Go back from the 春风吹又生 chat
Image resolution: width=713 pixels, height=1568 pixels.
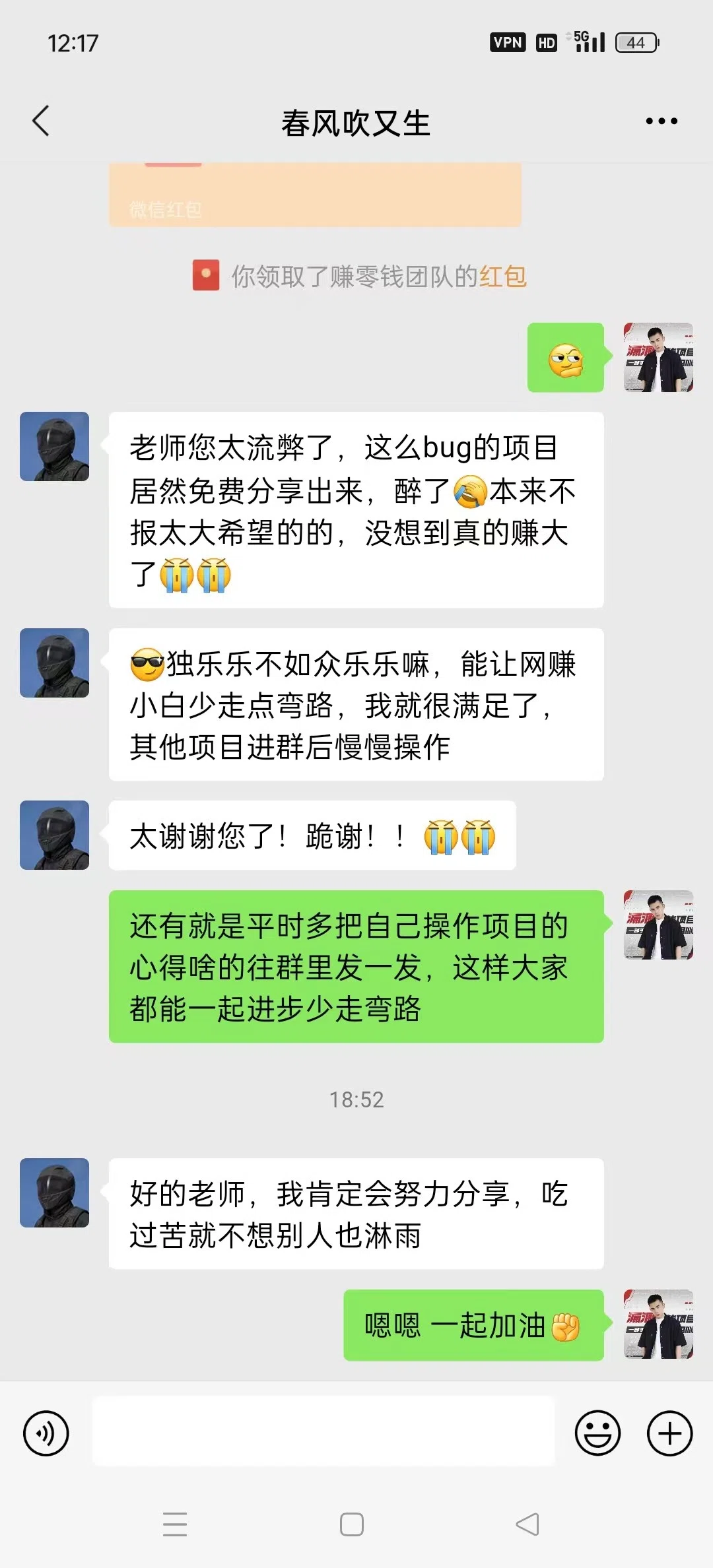click(x=41, y=121)
